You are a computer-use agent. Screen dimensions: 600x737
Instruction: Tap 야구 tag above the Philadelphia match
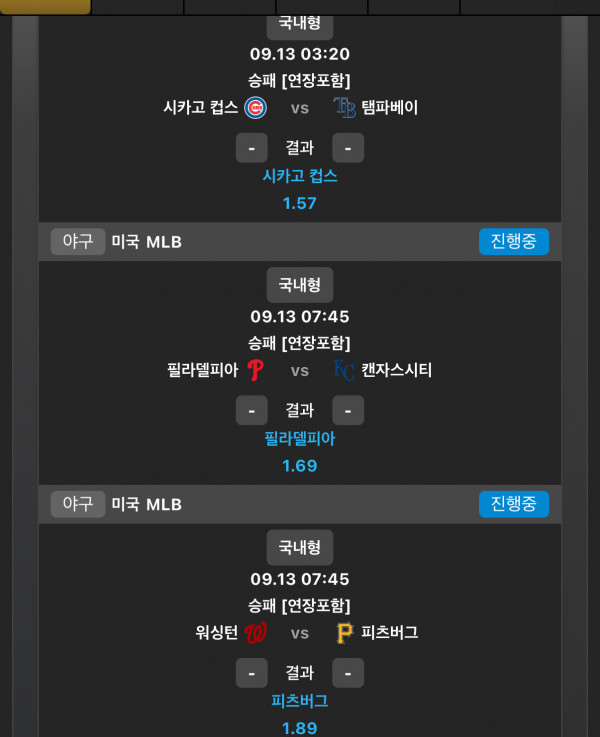tap(78, 241)
